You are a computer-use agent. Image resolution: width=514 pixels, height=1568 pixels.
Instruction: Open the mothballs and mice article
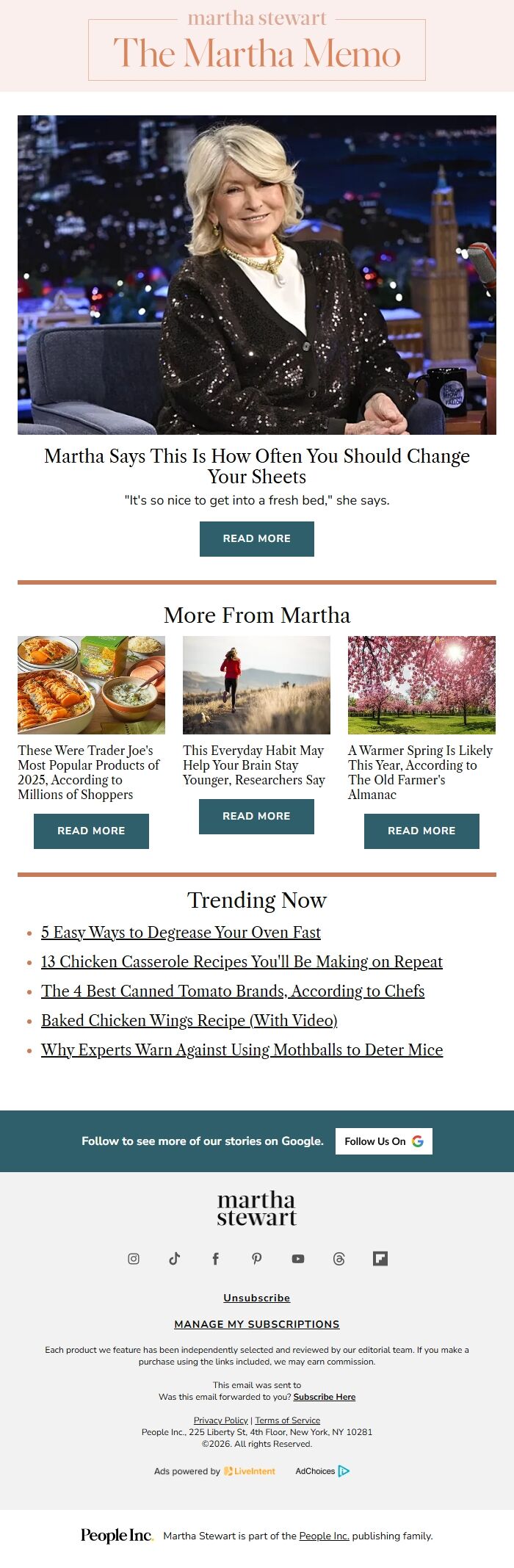[242, 1049]
